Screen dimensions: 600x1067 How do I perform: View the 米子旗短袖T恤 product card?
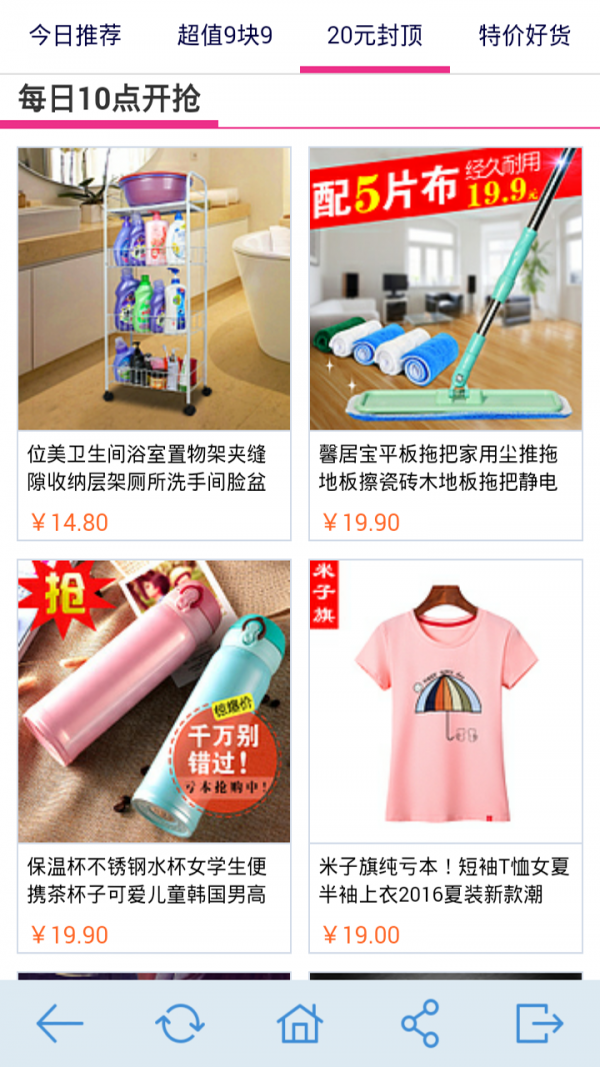[x=445, y=756]
